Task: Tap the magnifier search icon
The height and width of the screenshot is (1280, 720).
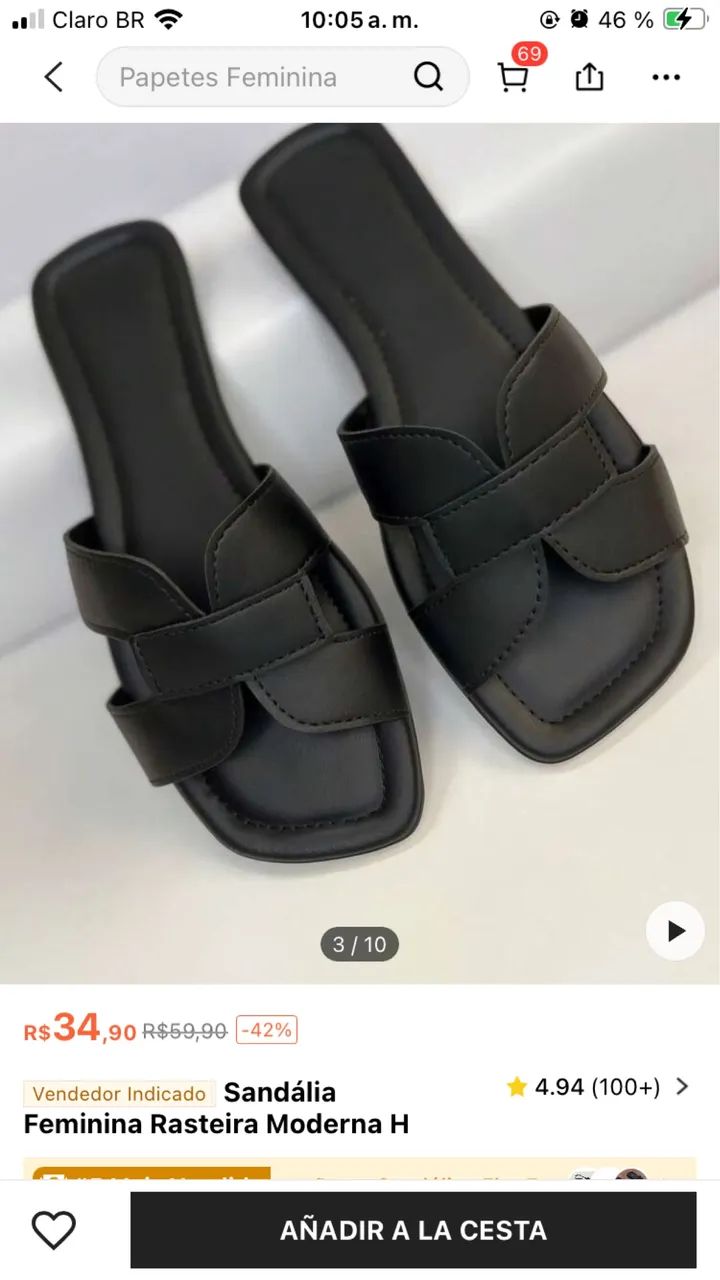Action: pos(428,77)
